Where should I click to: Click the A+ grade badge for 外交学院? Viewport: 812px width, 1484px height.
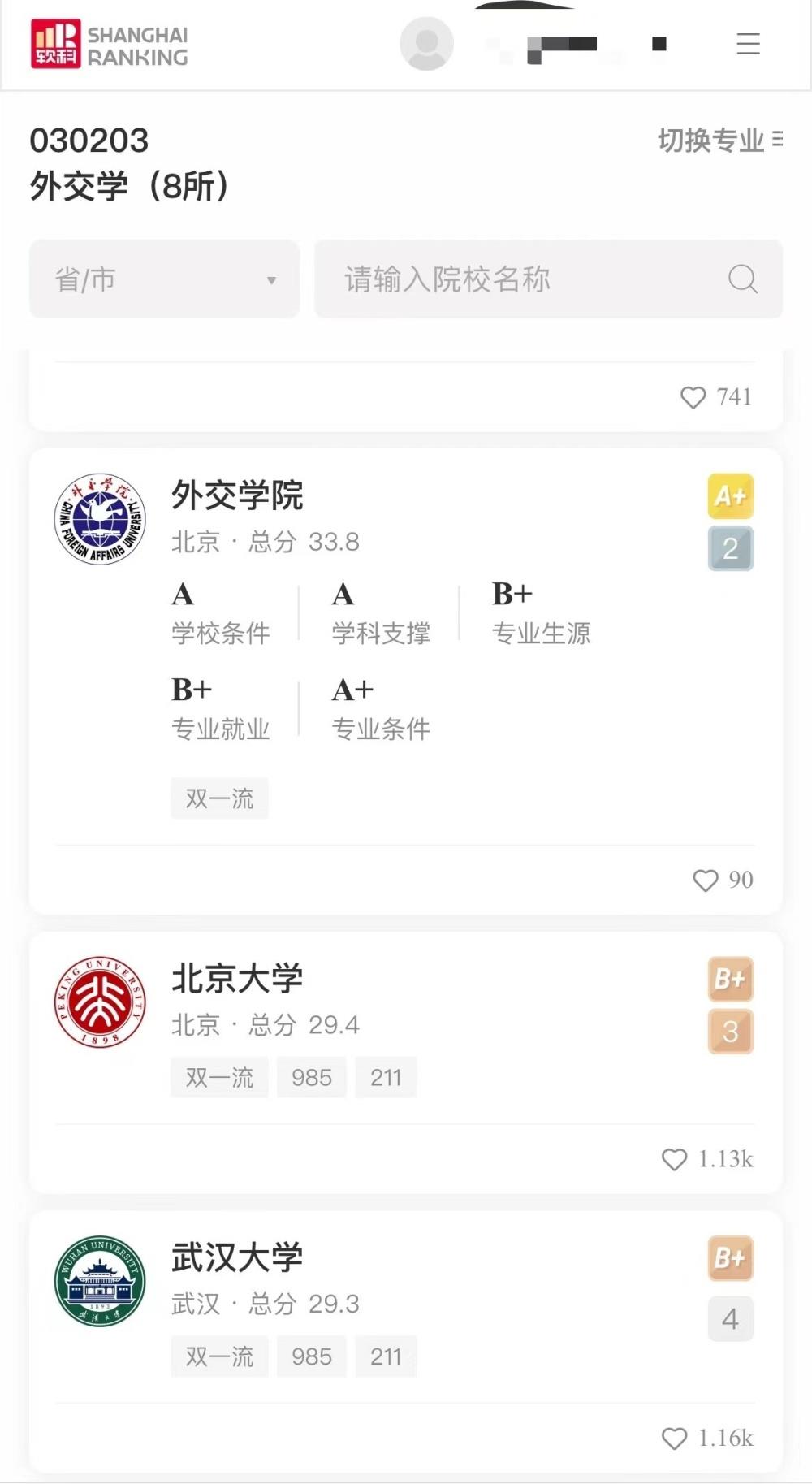730,495
